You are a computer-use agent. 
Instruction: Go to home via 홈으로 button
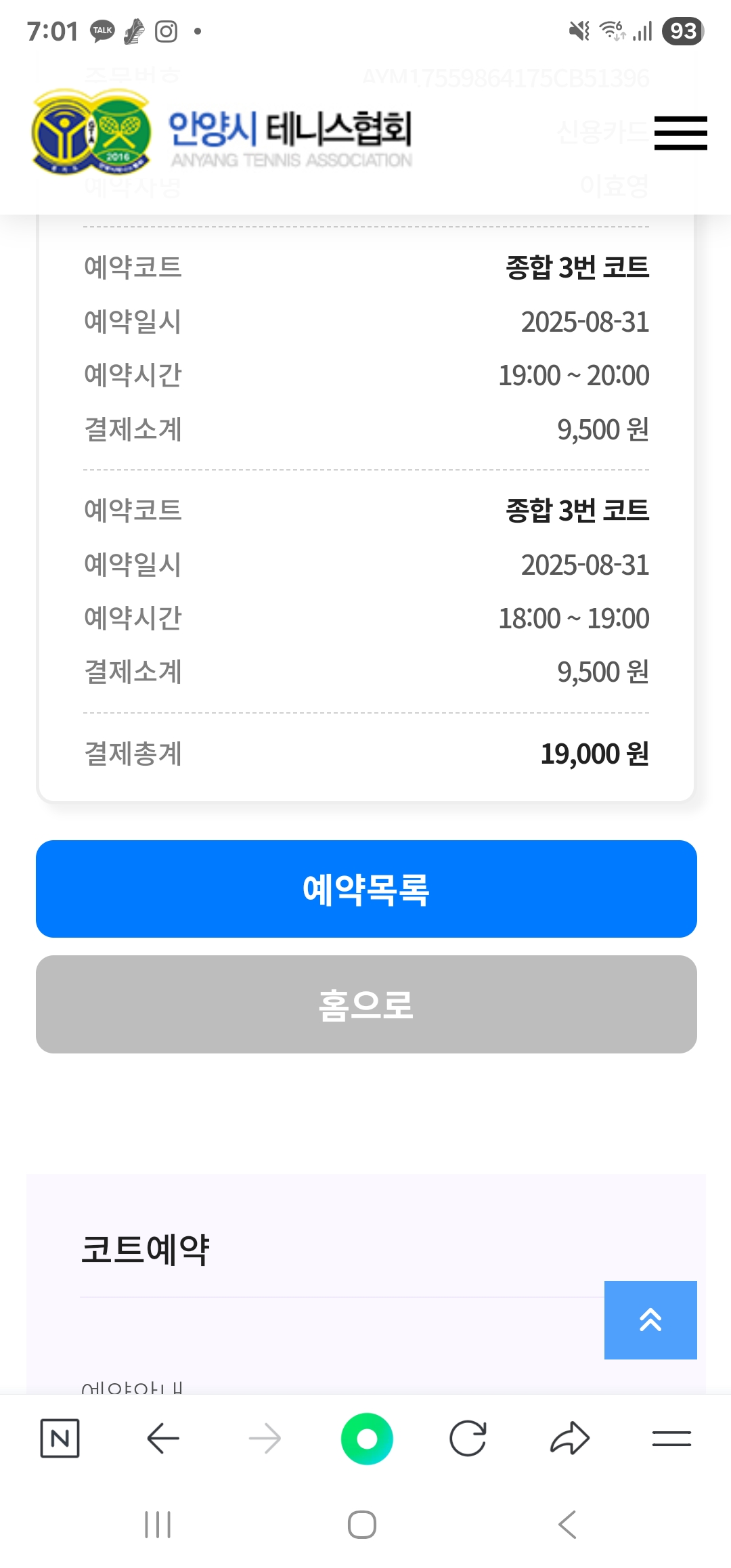(366, 1004)
